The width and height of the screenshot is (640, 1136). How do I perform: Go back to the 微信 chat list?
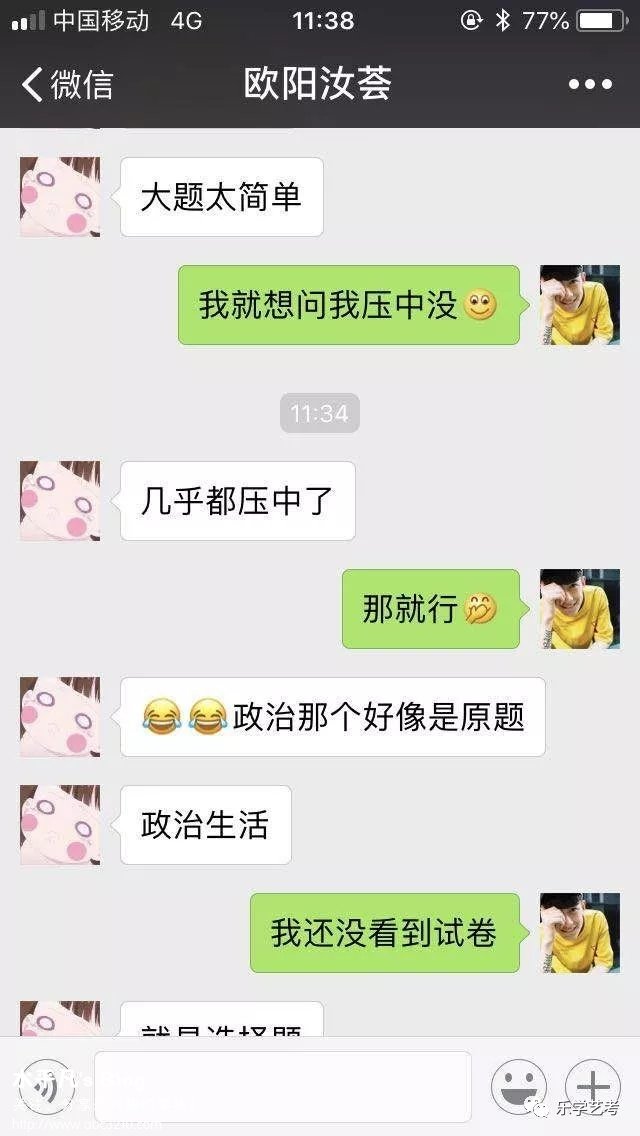66,84
